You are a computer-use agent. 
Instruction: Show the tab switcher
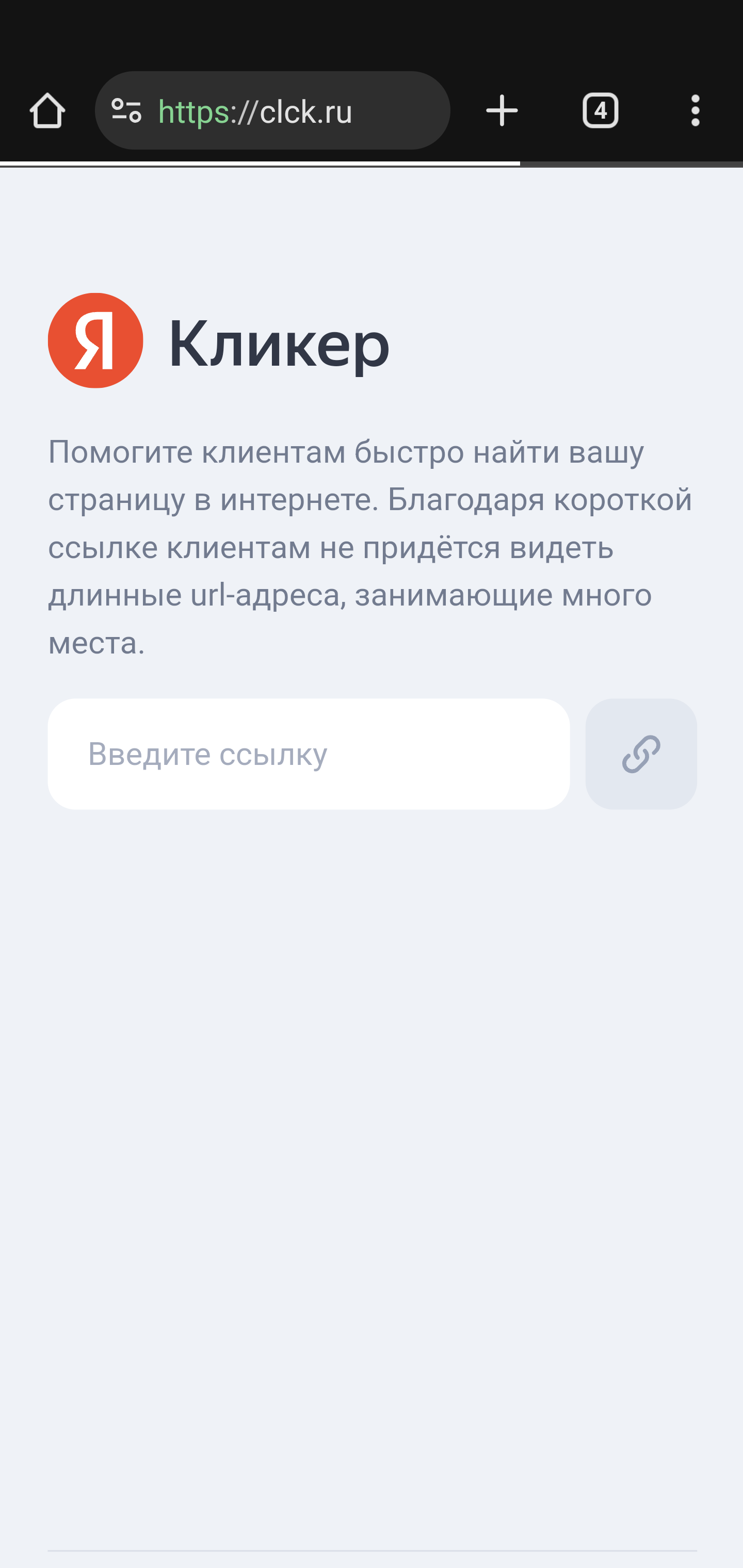point(601,111)
